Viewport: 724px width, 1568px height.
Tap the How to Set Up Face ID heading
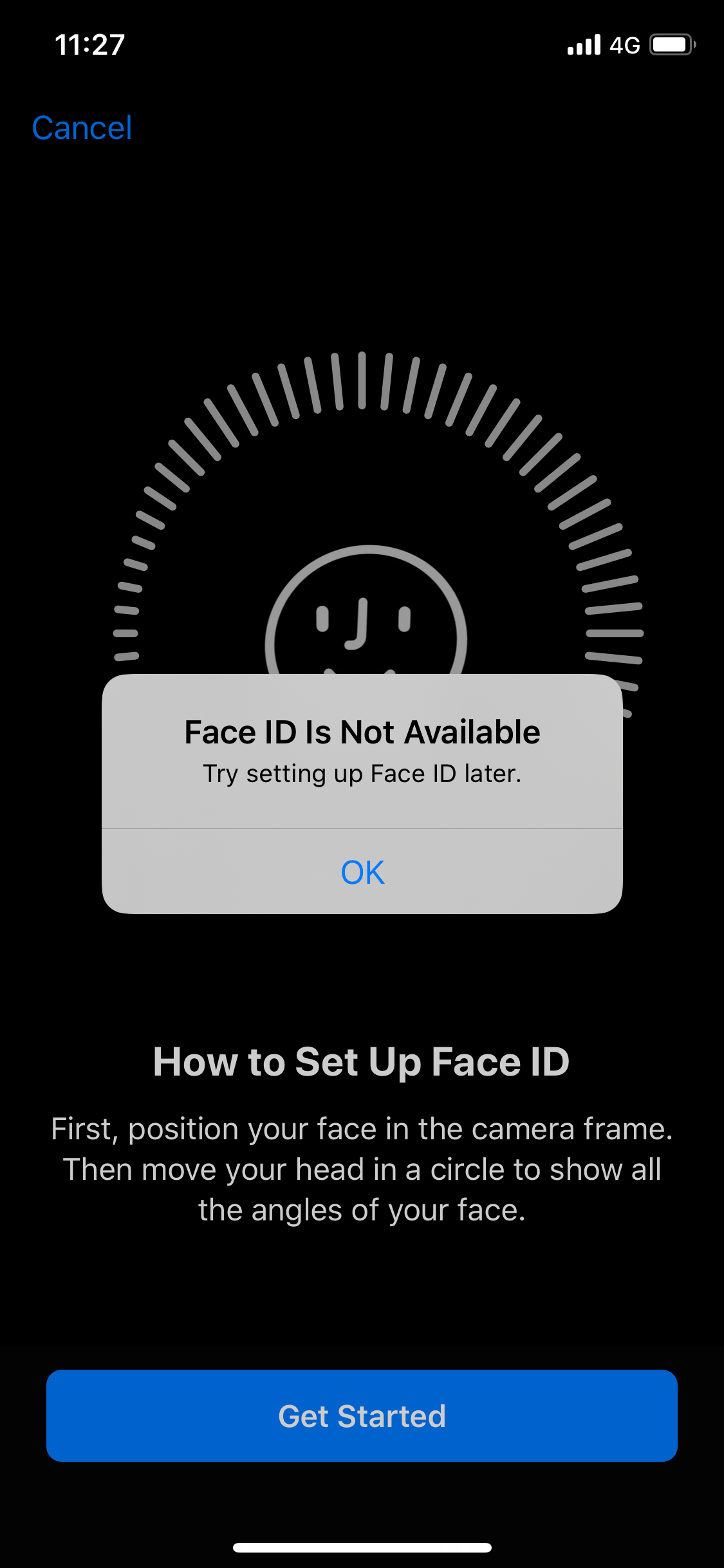click(x=362, y=1062)
